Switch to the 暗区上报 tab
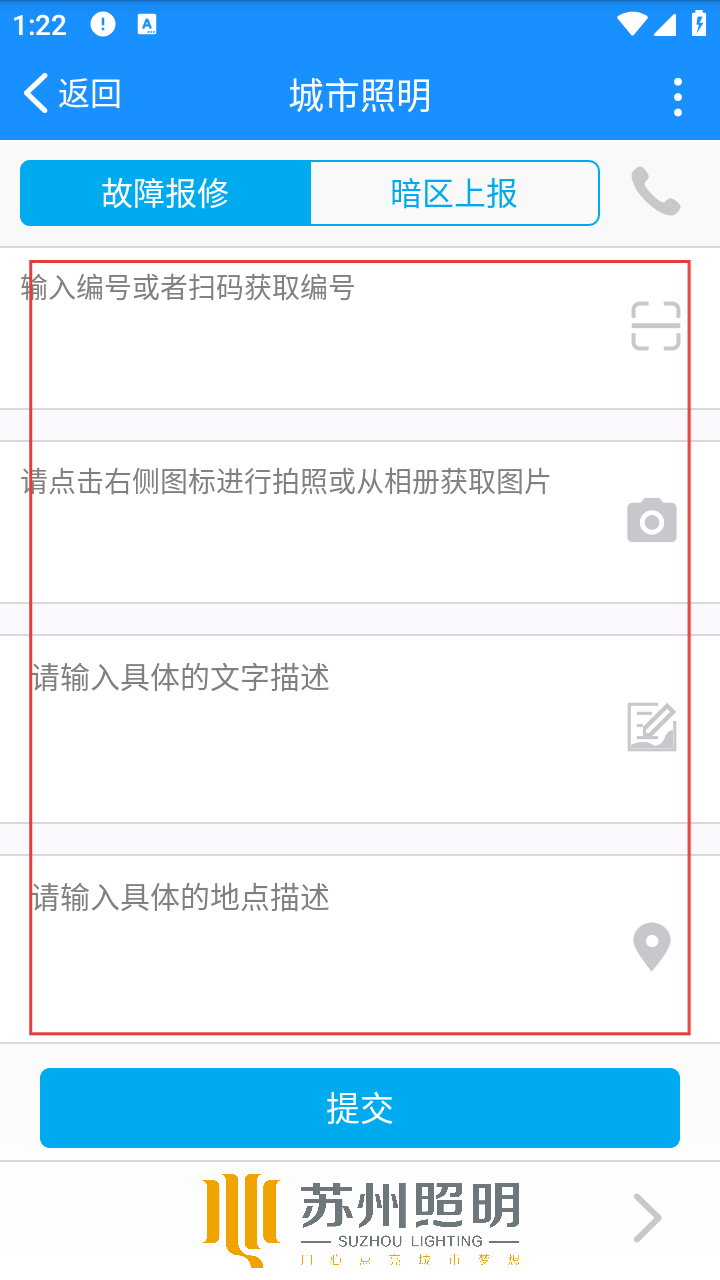Viewport: 720px width, 1280px height. 454,193
